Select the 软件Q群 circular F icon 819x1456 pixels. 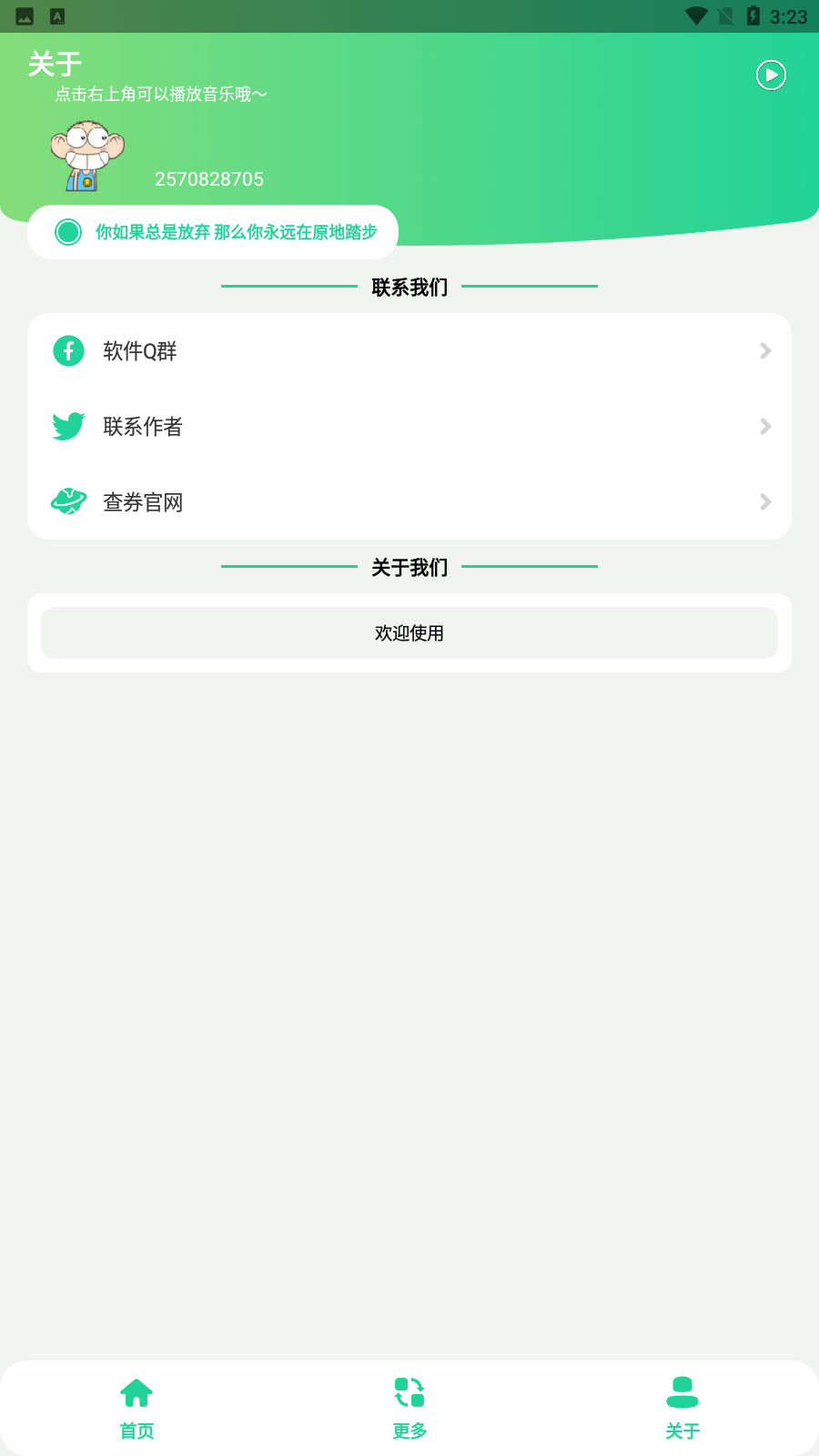[x=68, y=350]
